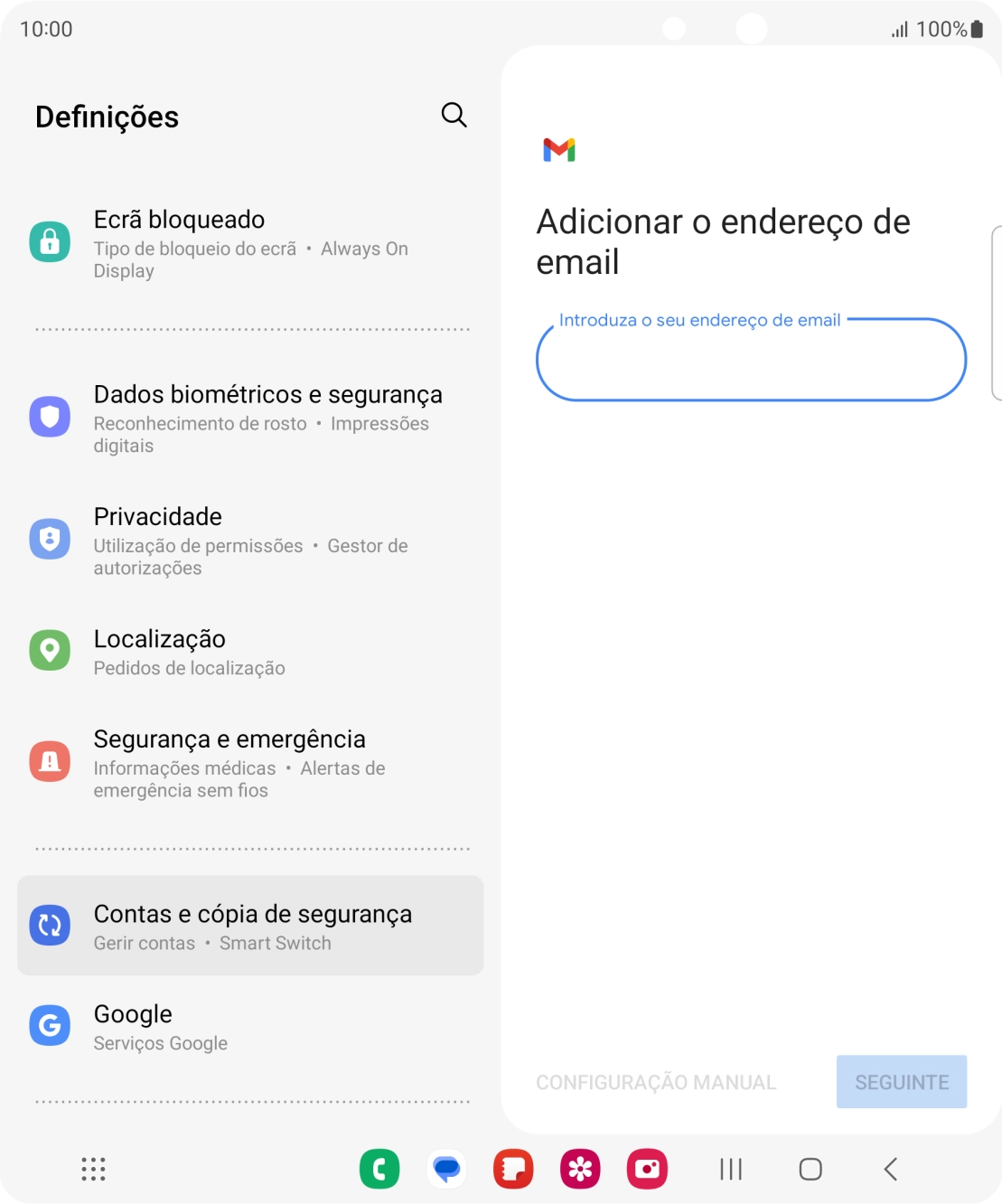Open Google services settings
The image size is (1002, 1204).
point(250,1027)
